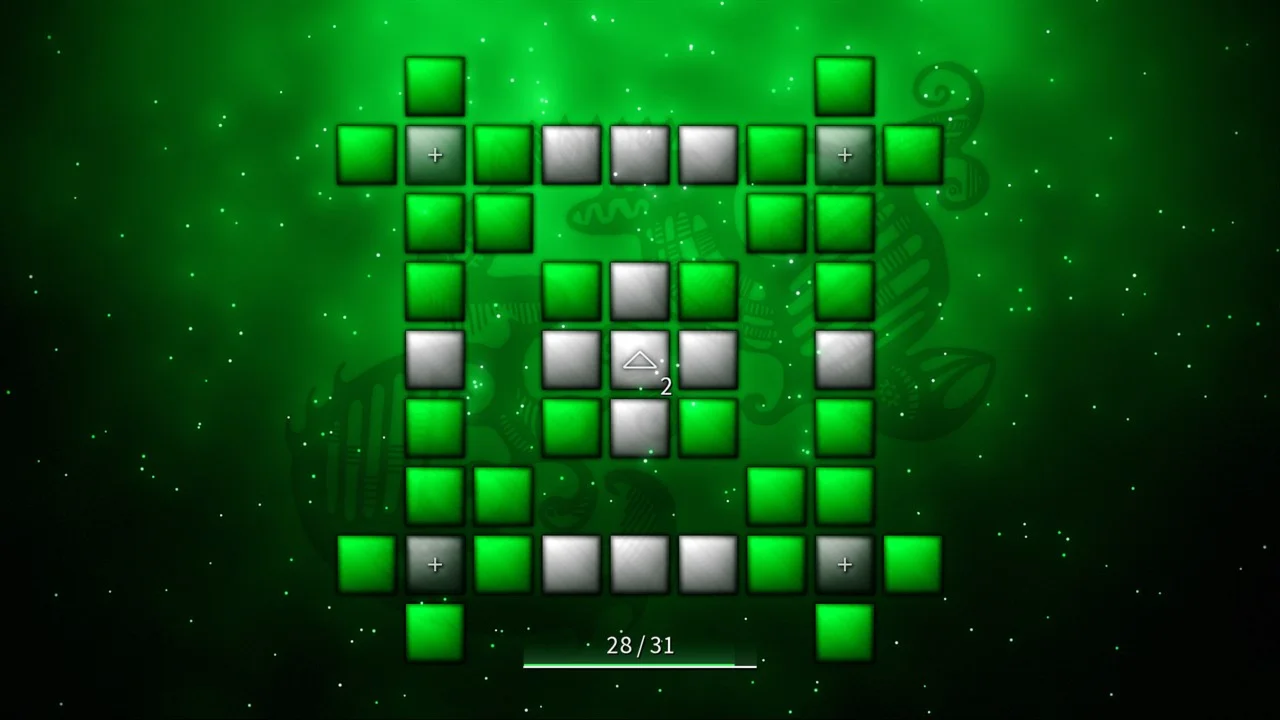Tap the plus tile in the lower-right cross

coord(845,565)
